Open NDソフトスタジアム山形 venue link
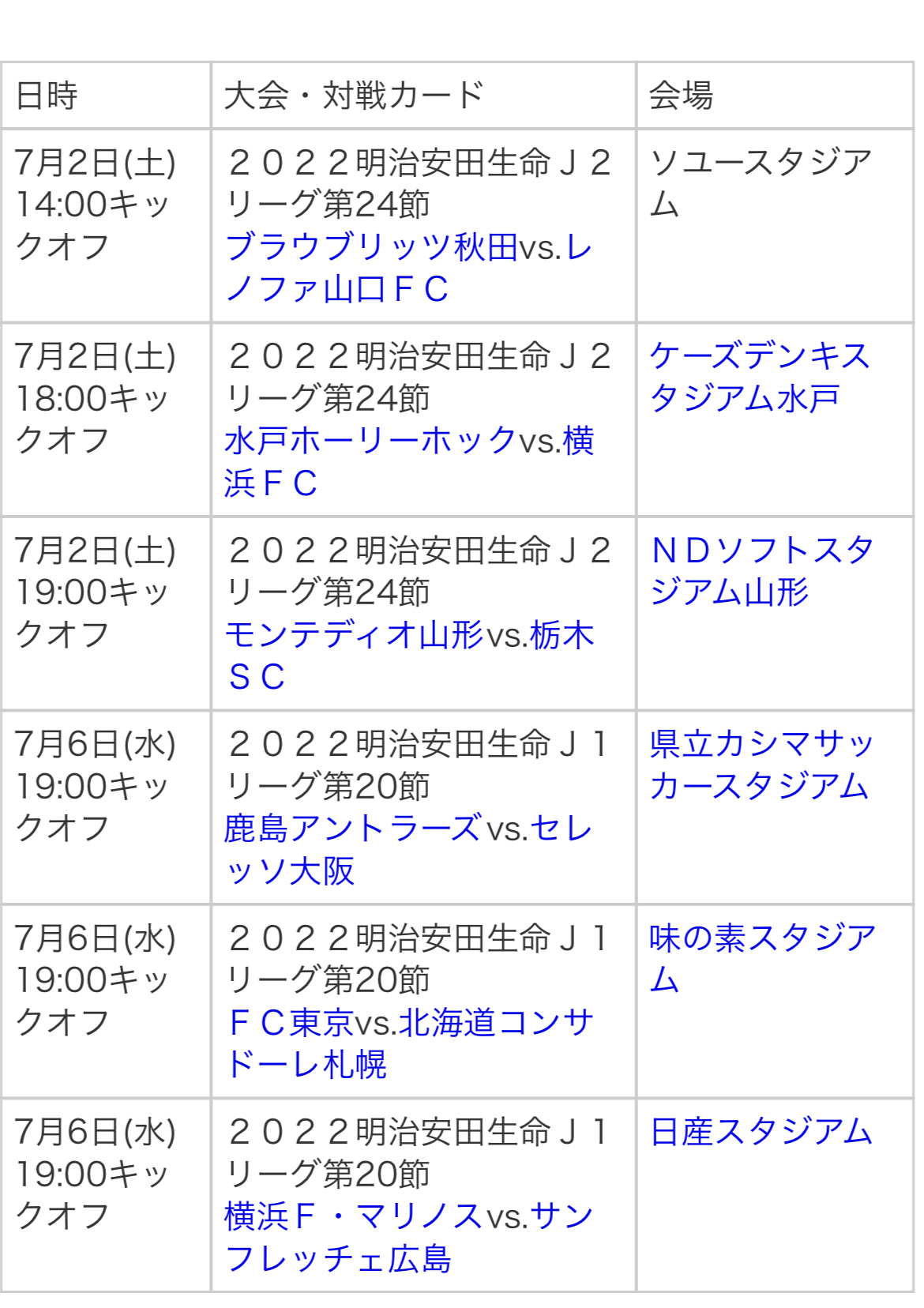This screenshot has width=924, height=1308. 761,571
